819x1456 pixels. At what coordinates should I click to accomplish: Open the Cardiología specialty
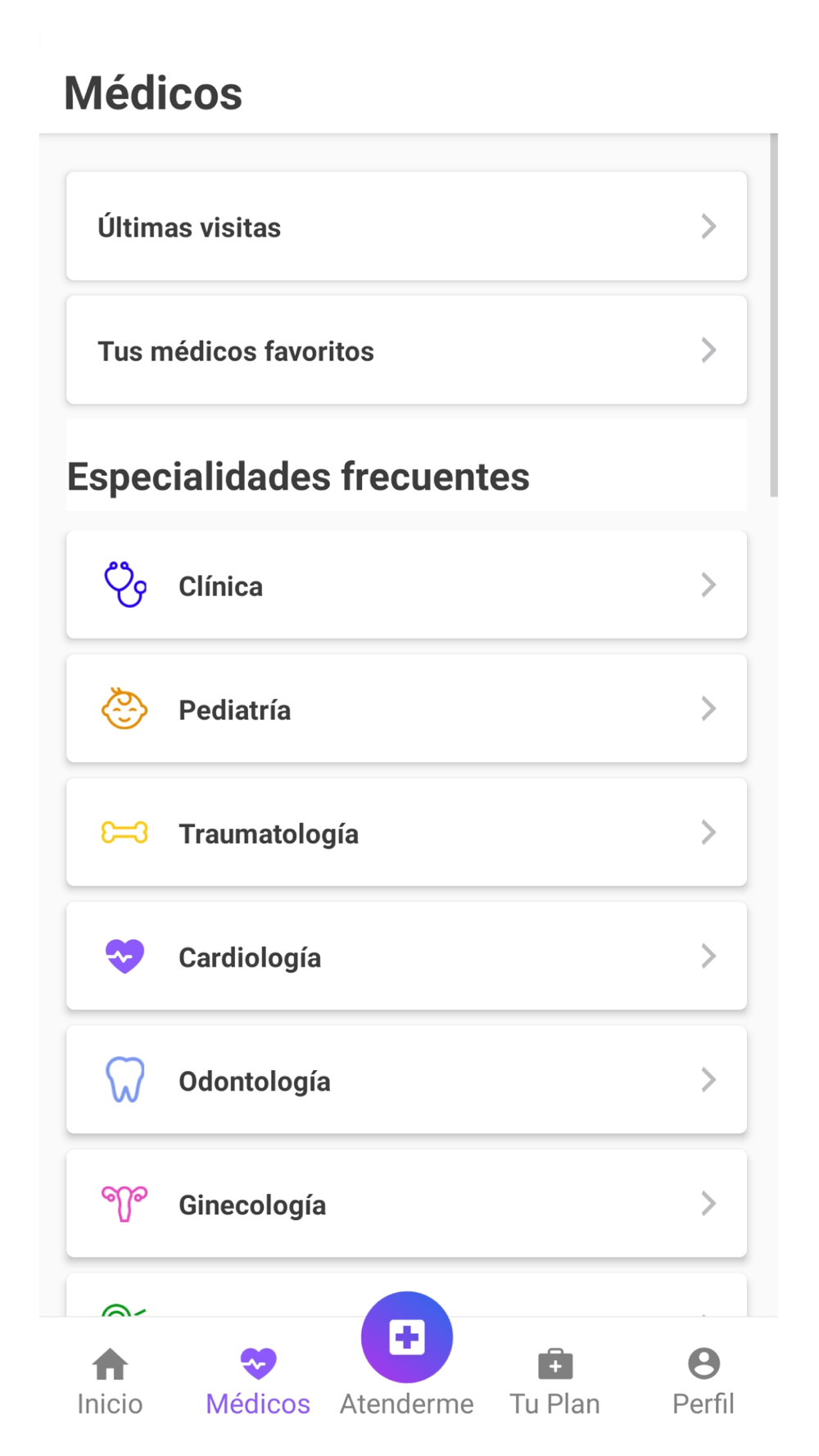coord(406,956)
